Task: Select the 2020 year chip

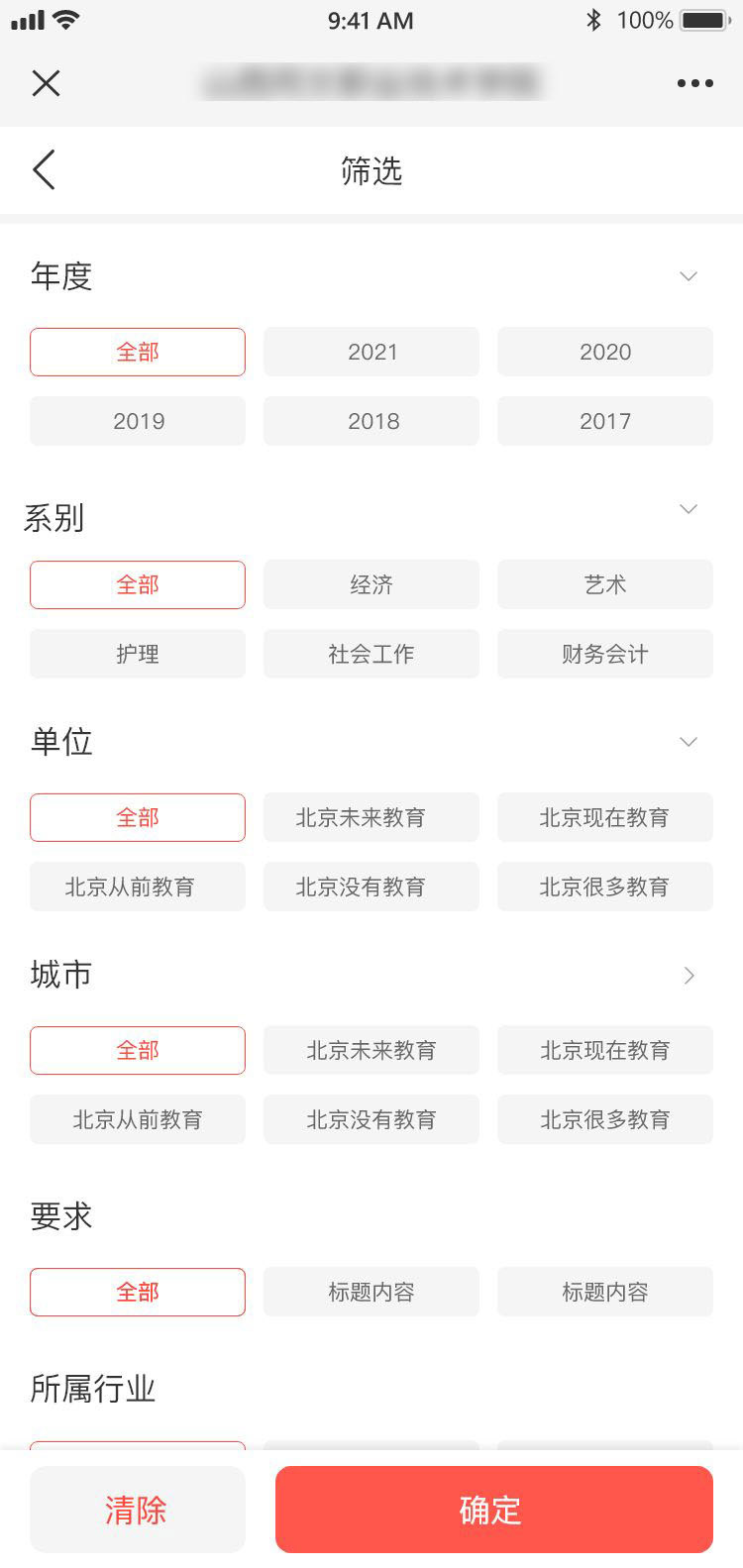Action: 605,352
